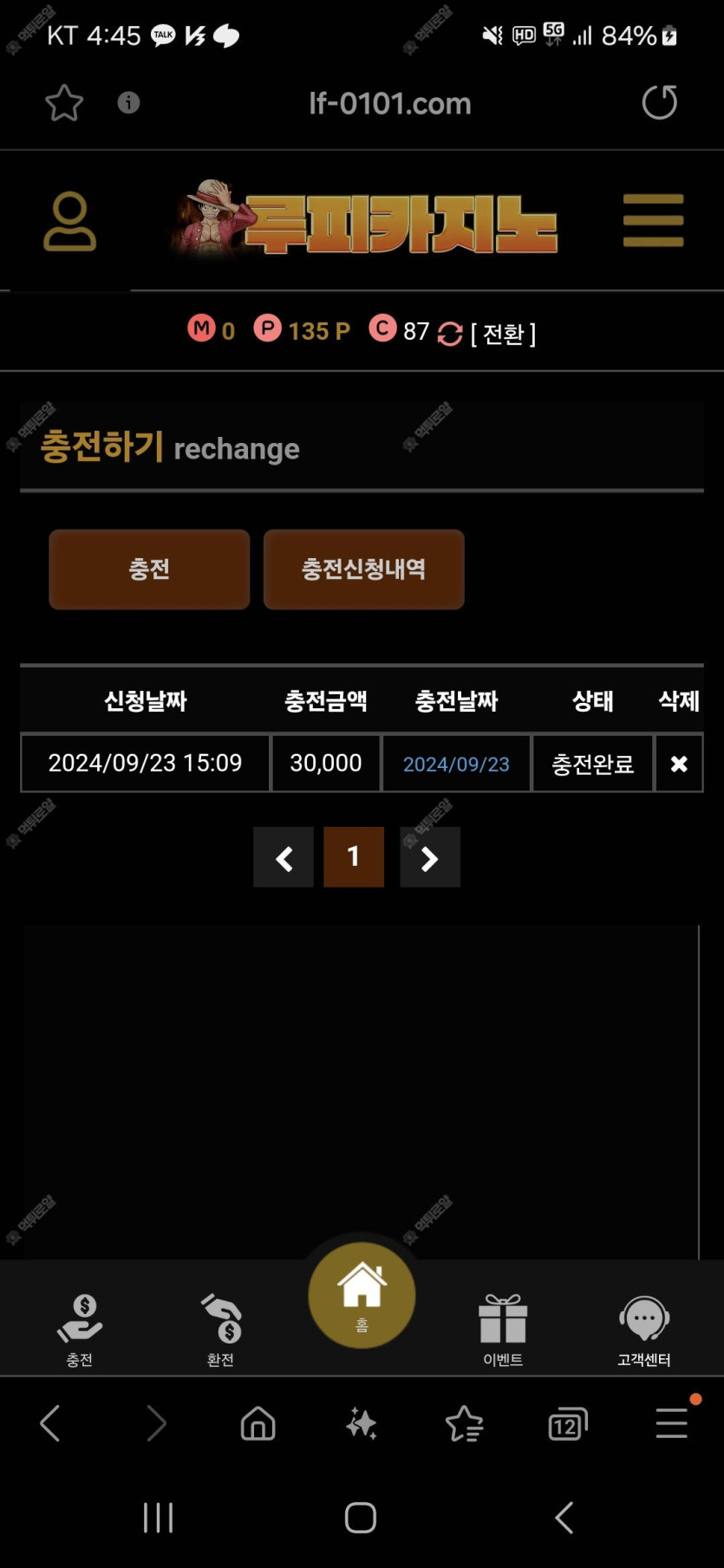724x1568 pixels.
Task: Open the hamburger menu
Action: pyautogui.click(x=653, y=220)
